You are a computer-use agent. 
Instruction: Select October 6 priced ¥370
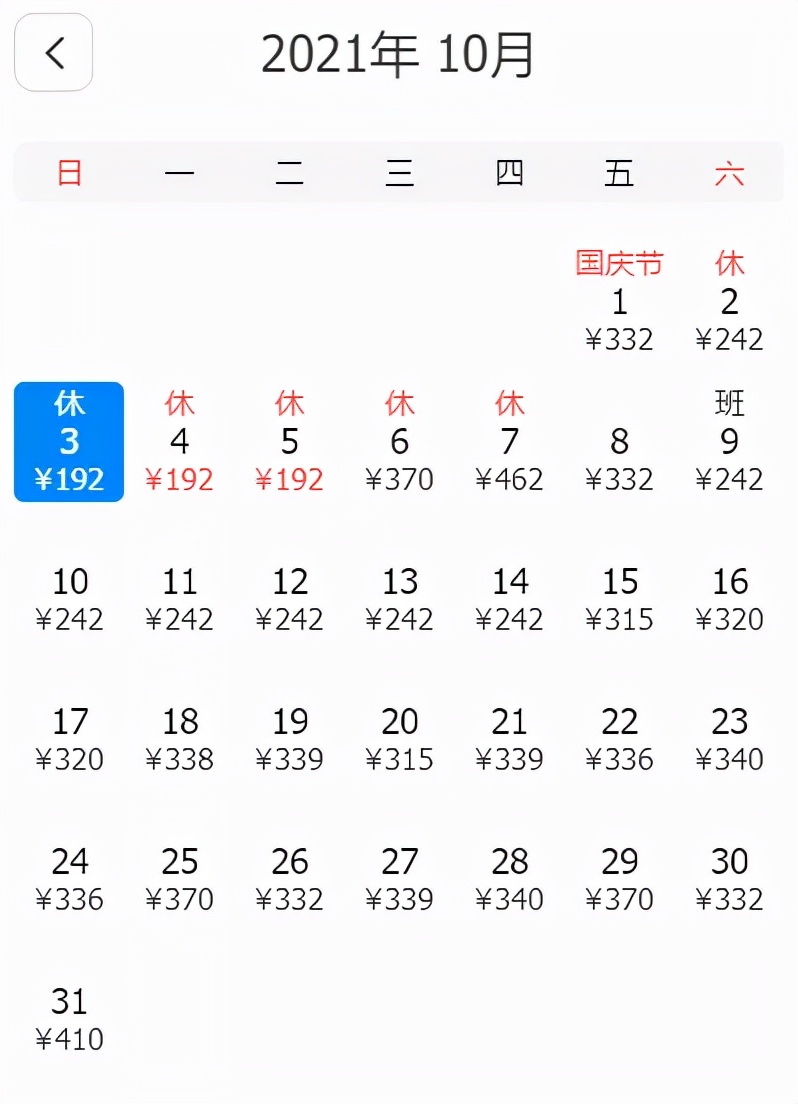pyautogui.click(x=399, y=441)
